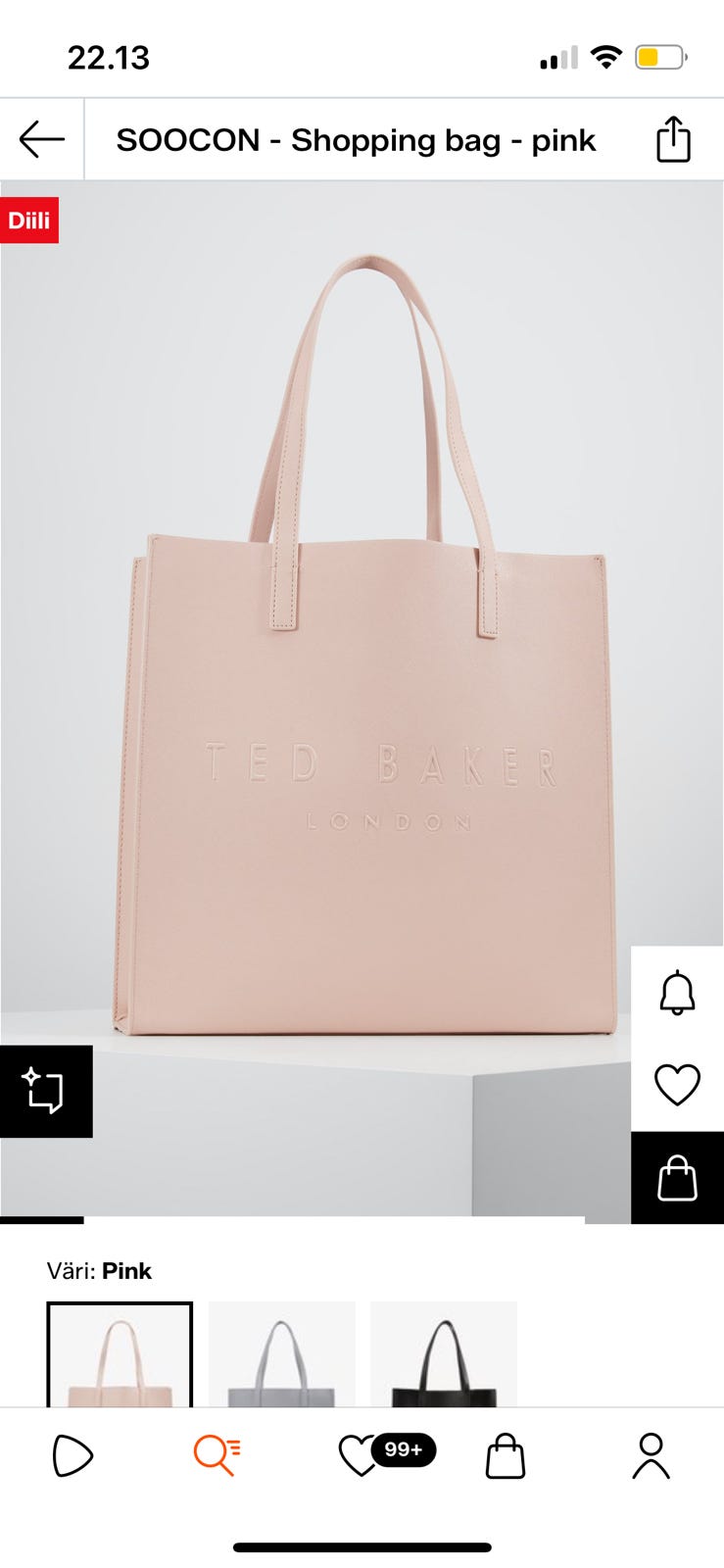Add the bag to shopping cart
Image resolution: width=724 pixels, height=1568 pixels.
(x=677, y=1177)
